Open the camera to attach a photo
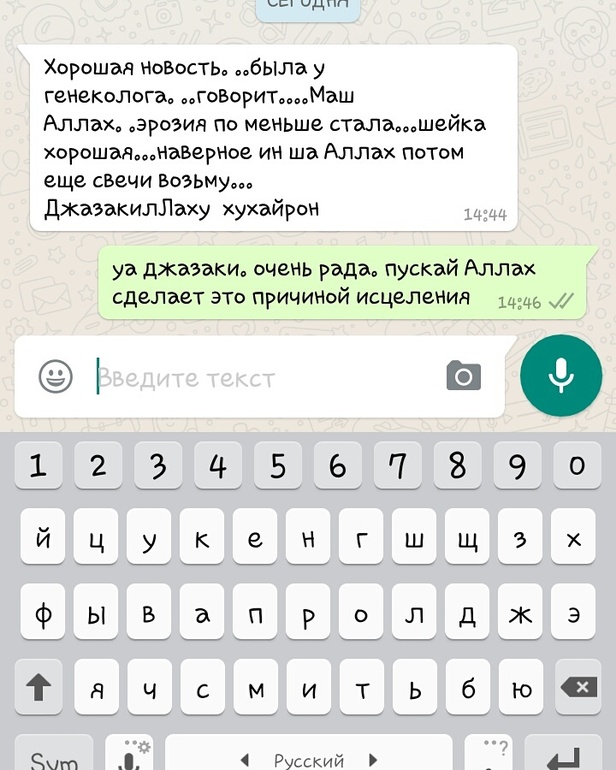Screen dimensions: 616x770 pyautogui.click(x=463, y=376)
